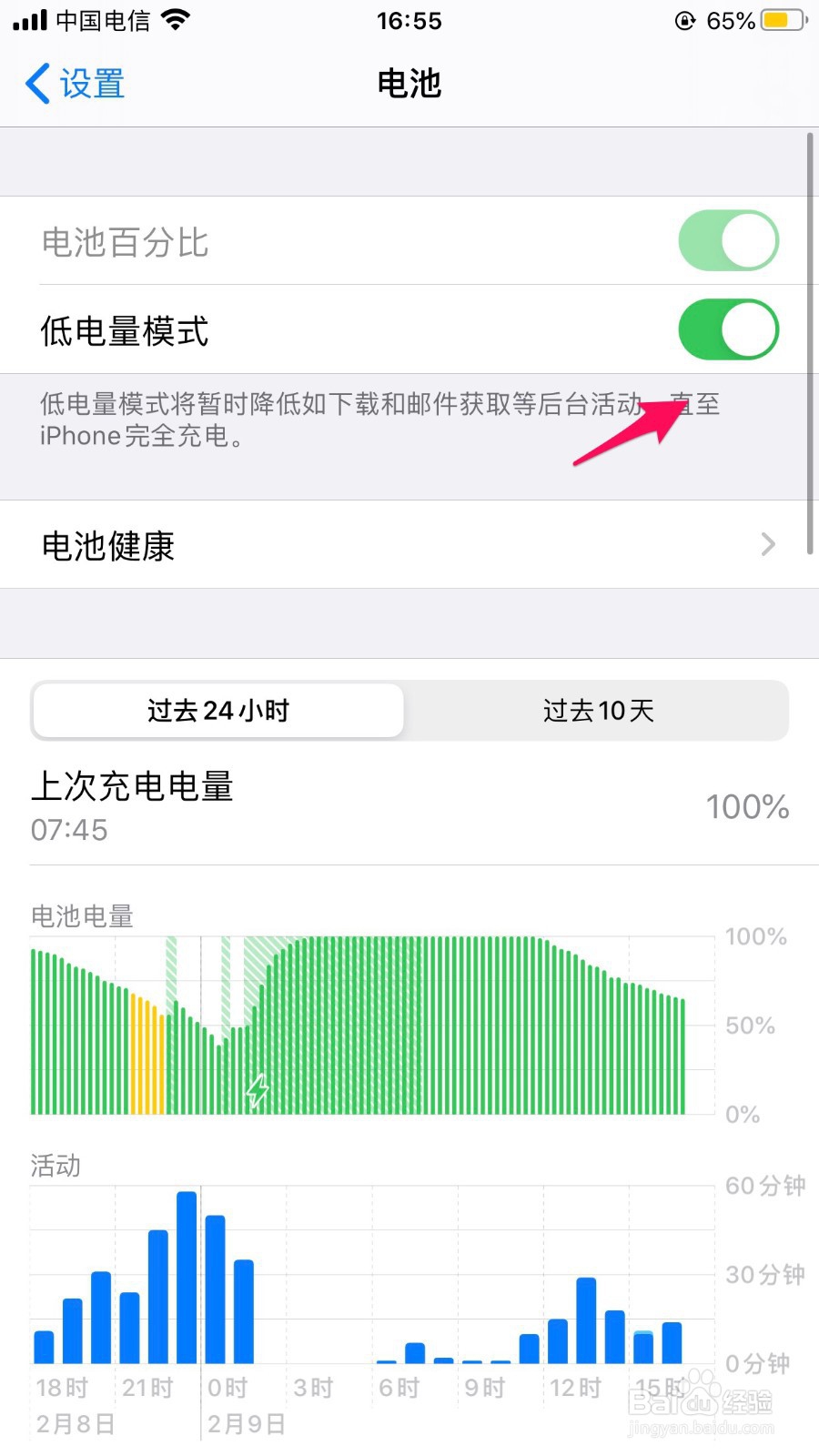
Task: Switch to 过去10天 tab
Action: click(599, 711)
